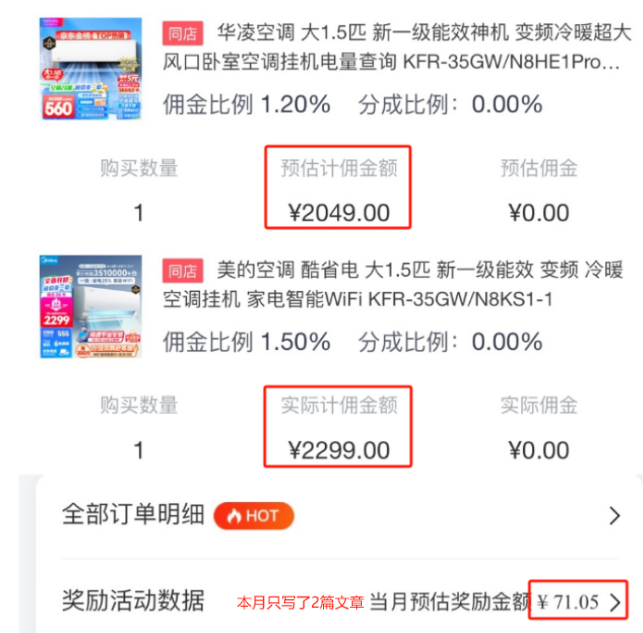Open 奖励活动数据 row

(340, 601)
